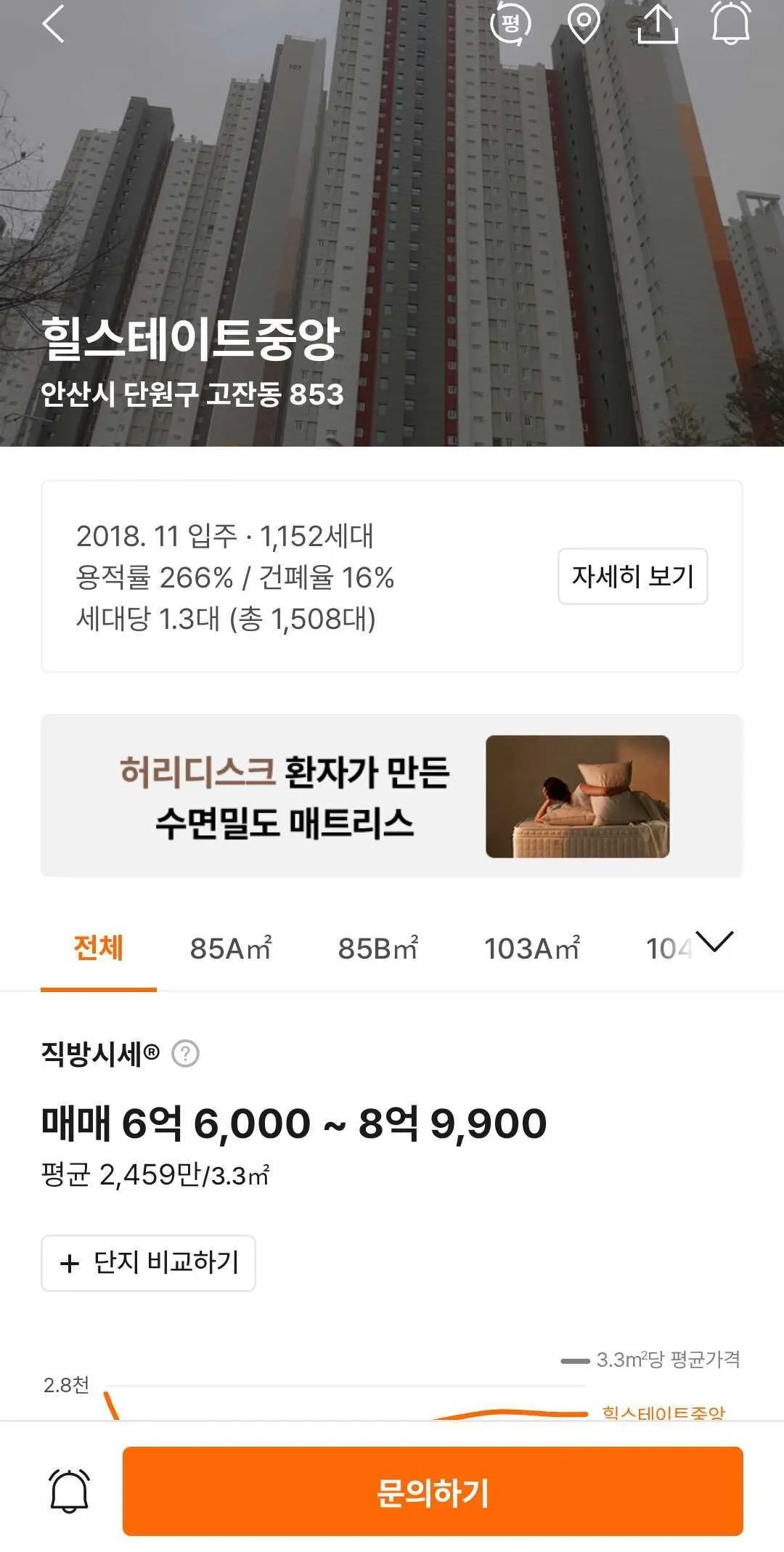Share this apartment complex
This screenshot has width=784, height=1552.
[x=657, y=23]
